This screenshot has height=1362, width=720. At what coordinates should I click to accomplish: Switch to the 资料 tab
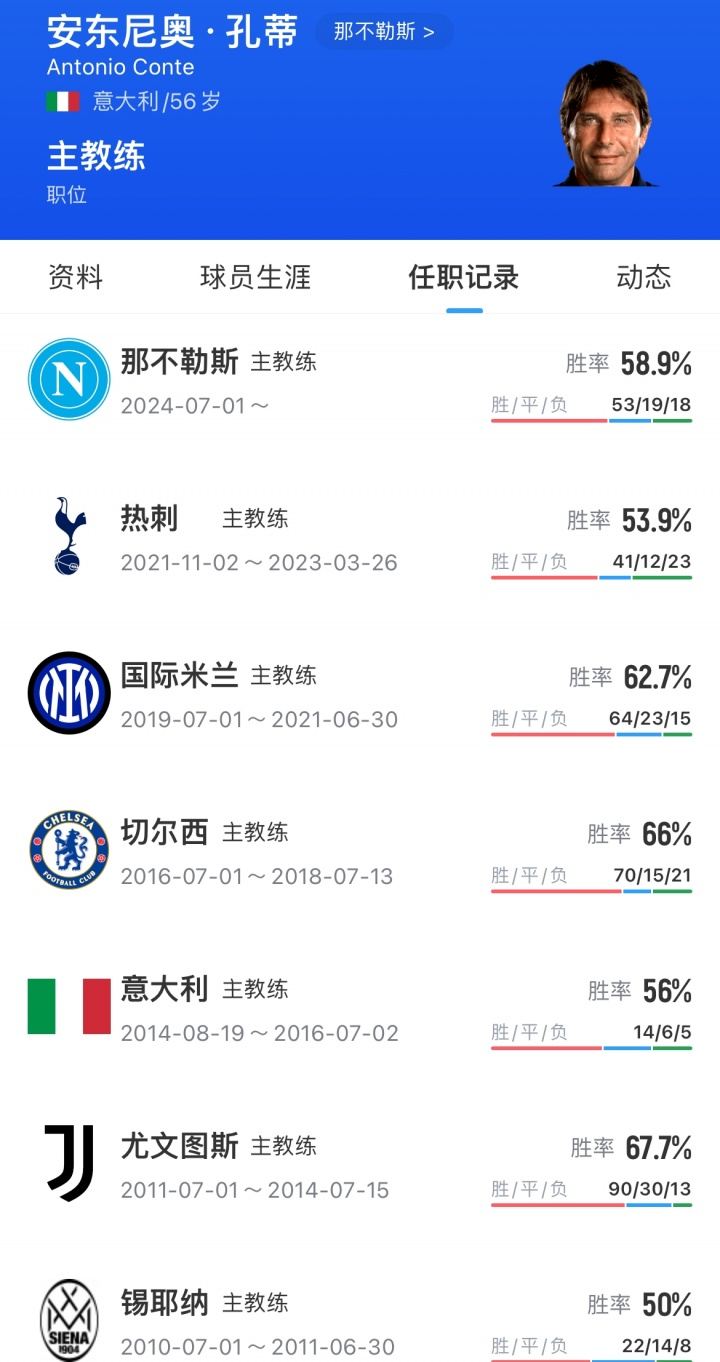pyautogui.click(x=76, y=277)
